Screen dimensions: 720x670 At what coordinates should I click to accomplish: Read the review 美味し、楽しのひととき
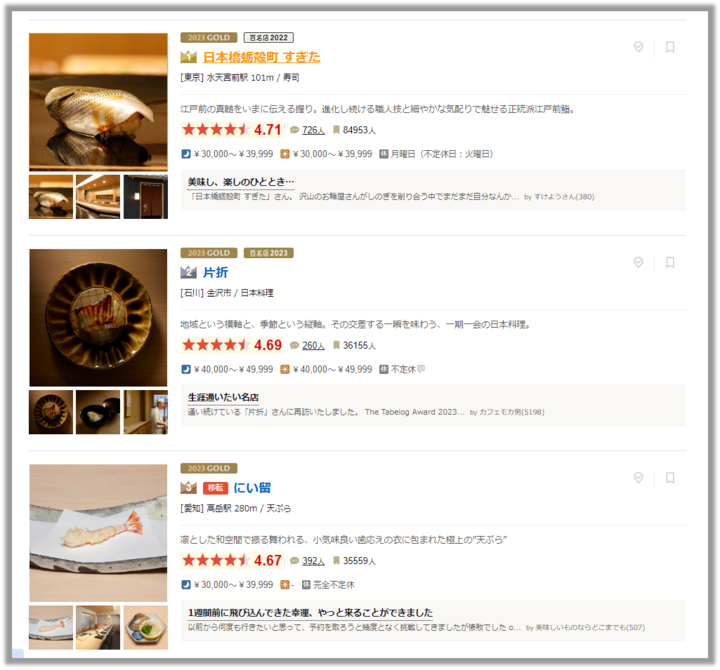(x=241, y=182)
